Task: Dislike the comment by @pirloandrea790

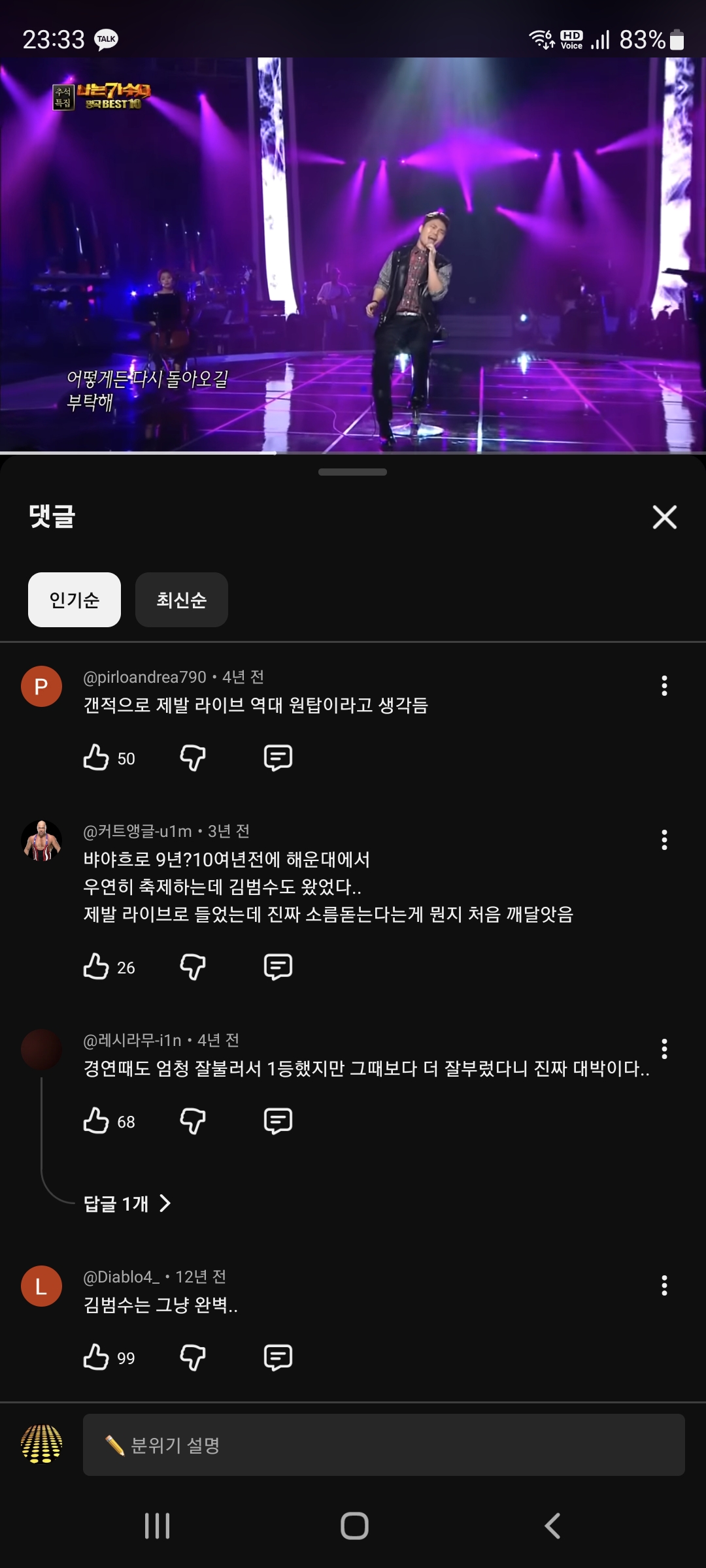Action: 193,758
